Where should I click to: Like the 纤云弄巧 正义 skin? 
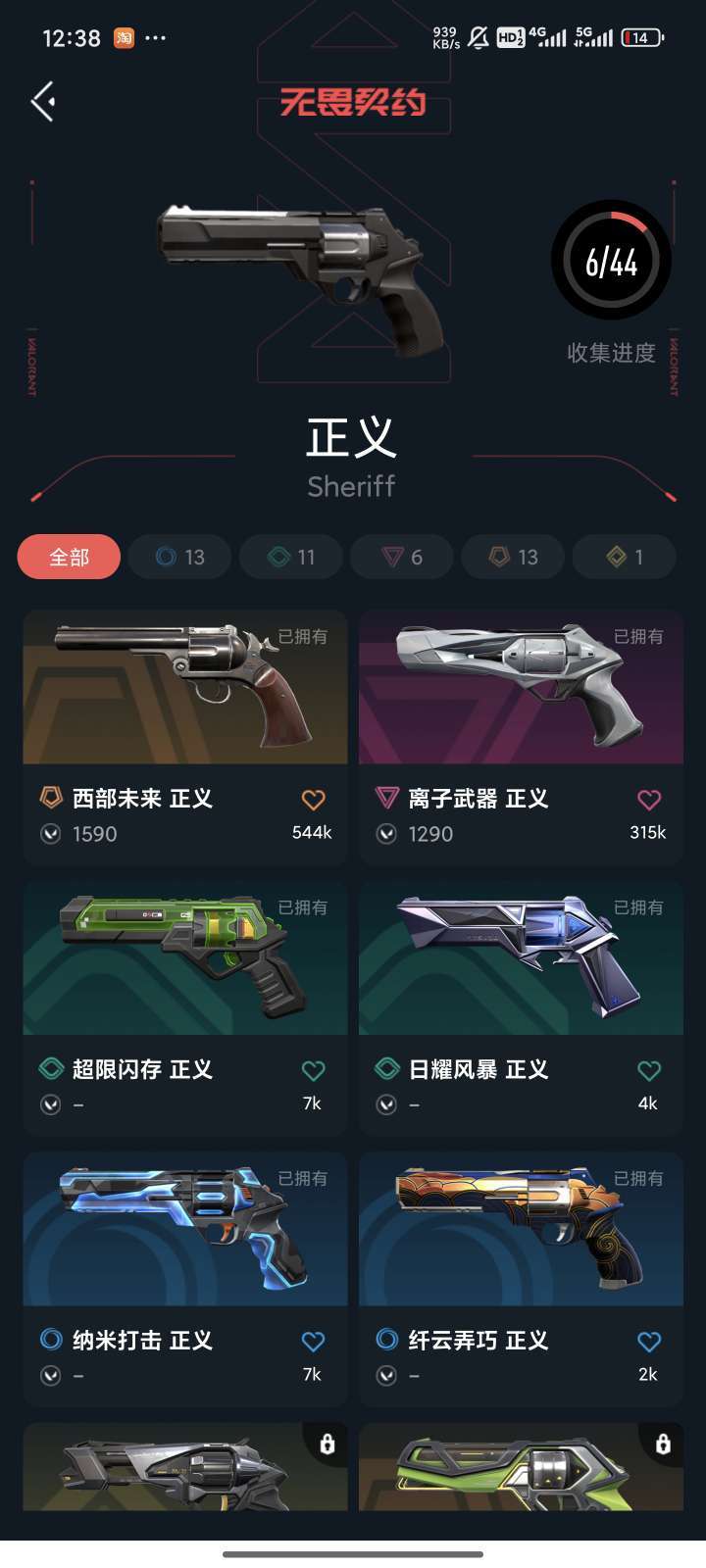click(x=649, y=1342)
